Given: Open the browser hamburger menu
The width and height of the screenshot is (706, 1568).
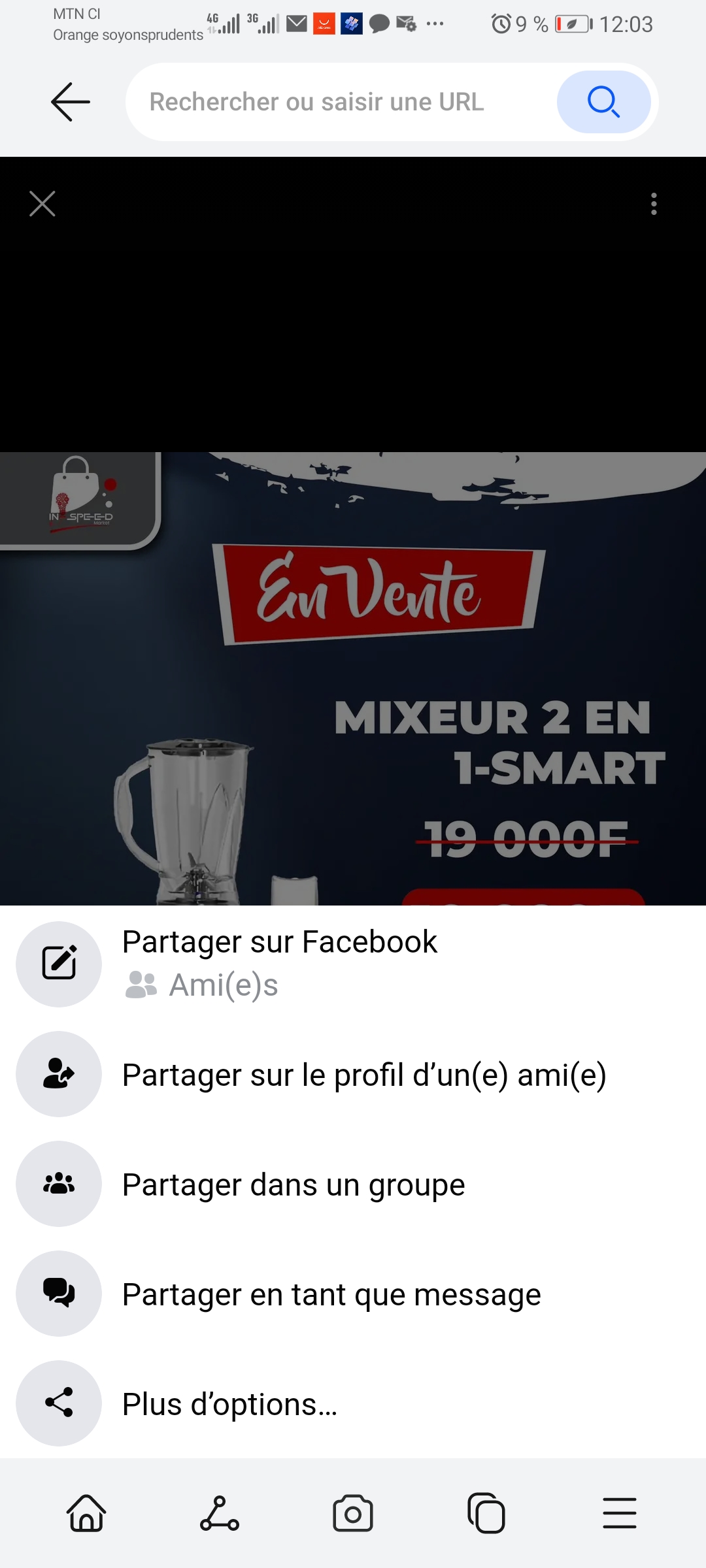Looking at the screenshot, I should [x=619, y=1513].
